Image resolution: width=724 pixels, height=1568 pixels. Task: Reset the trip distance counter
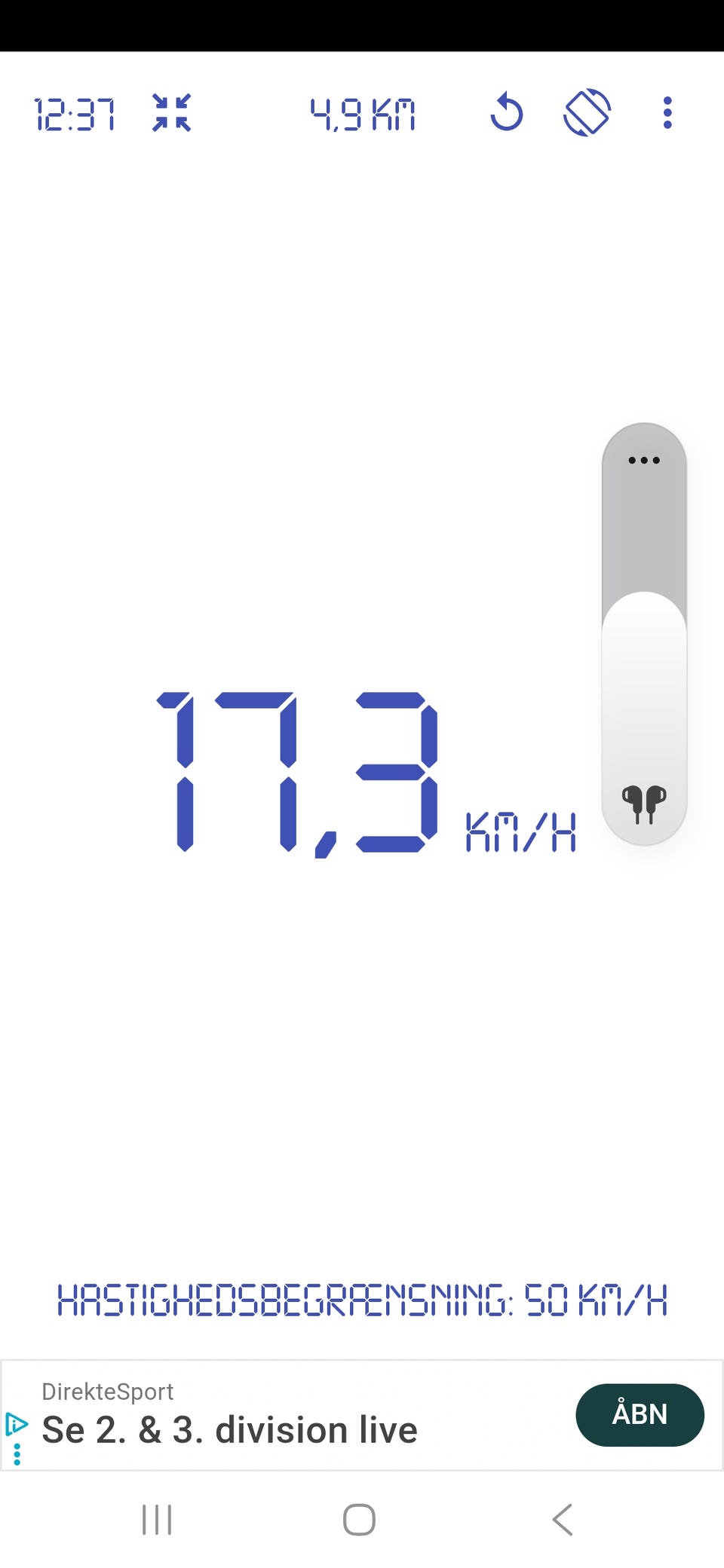(507, 113)
